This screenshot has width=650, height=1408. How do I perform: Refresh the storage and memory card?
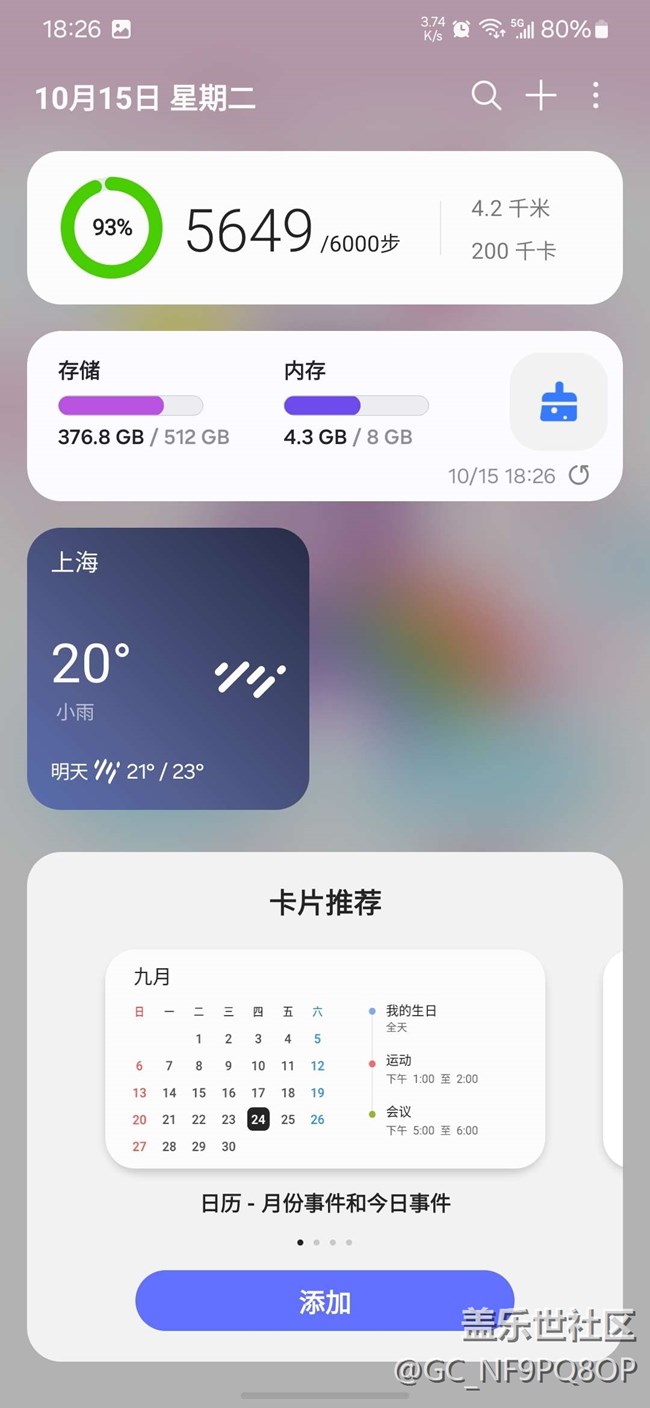(x=579, y=476)
